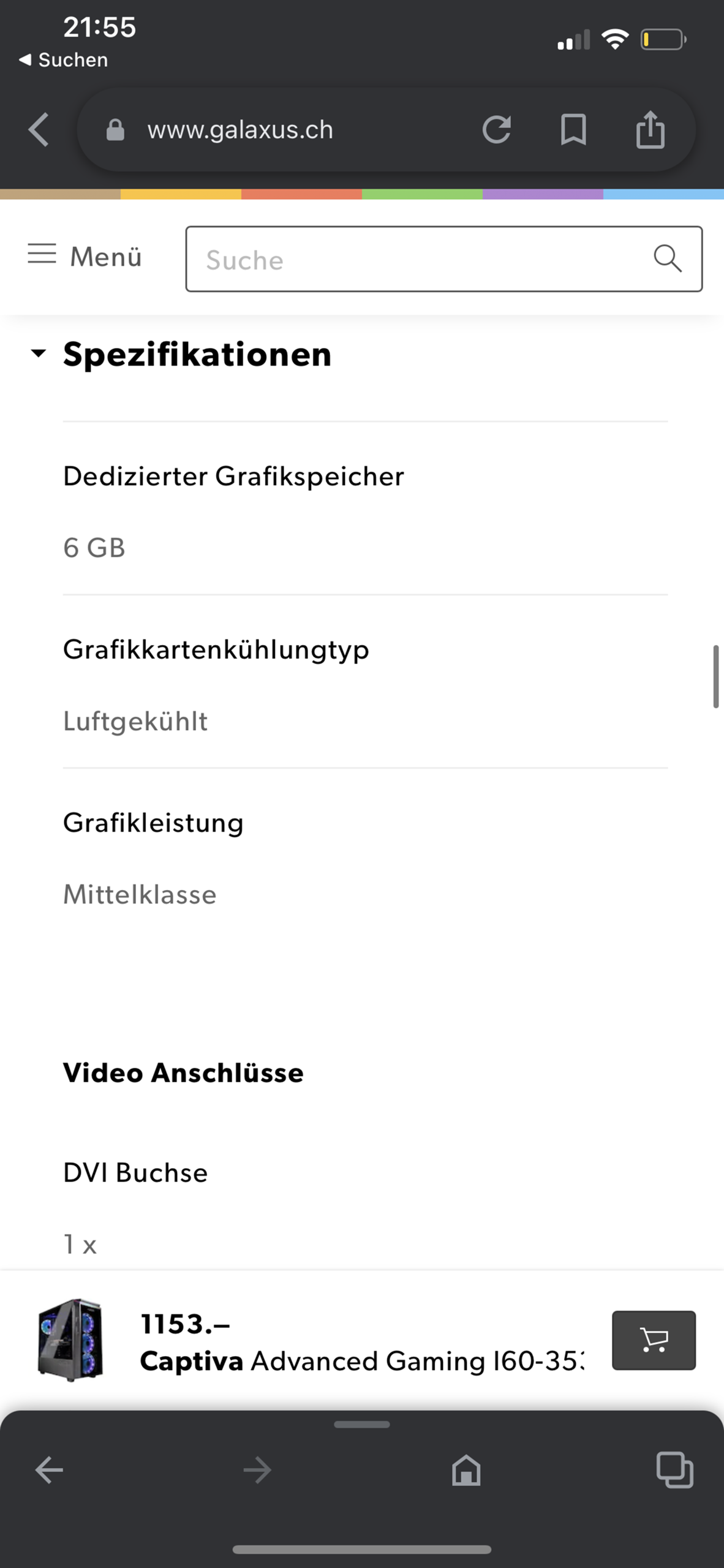The width and height of the screenshot is (724, 1568).
Task: Return to Suchen via top-left link
Action: (64, 59)
